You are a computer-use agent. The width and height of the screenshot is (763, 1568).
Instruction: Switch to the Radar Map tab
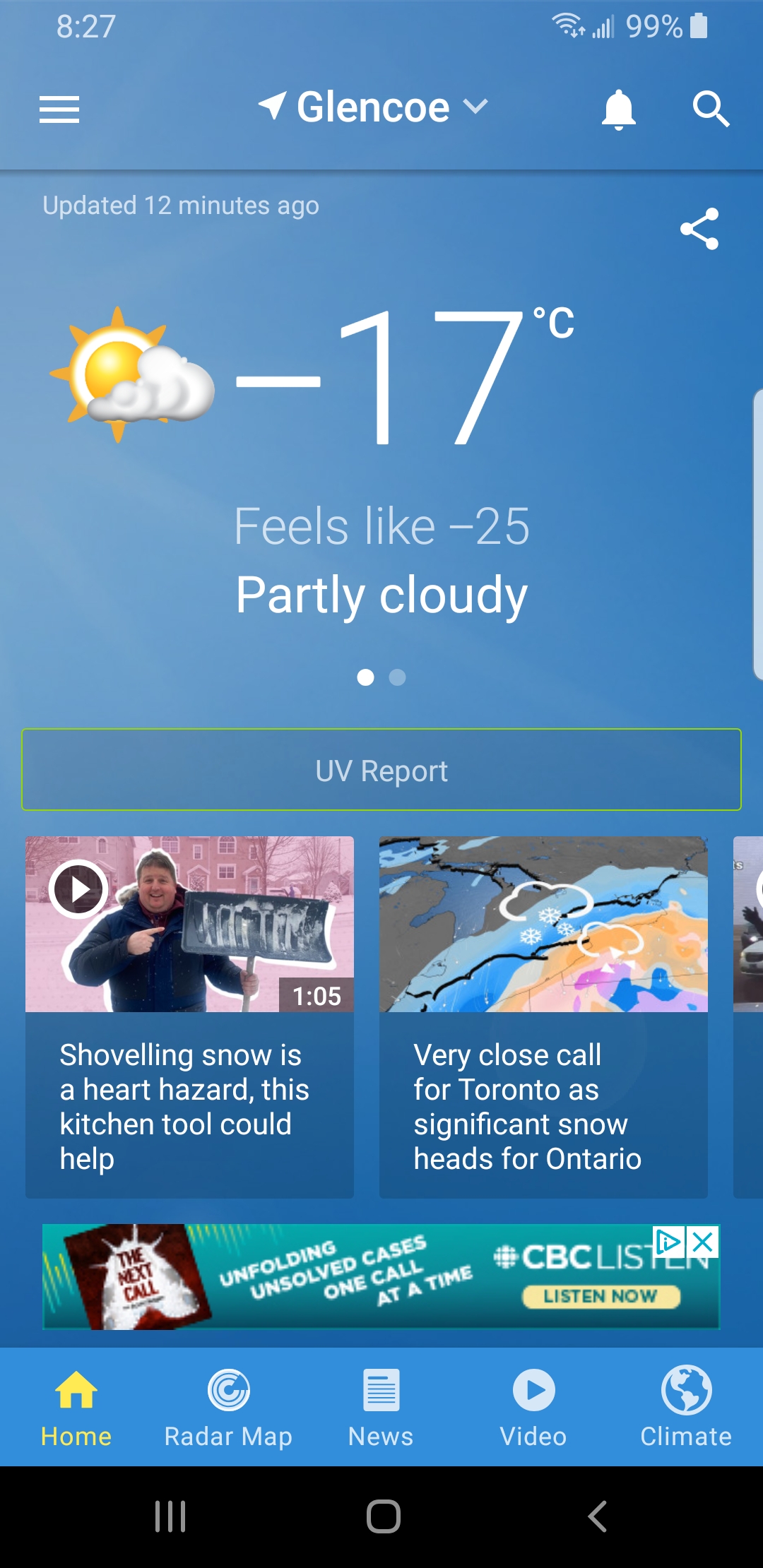tap(228, 1407)
